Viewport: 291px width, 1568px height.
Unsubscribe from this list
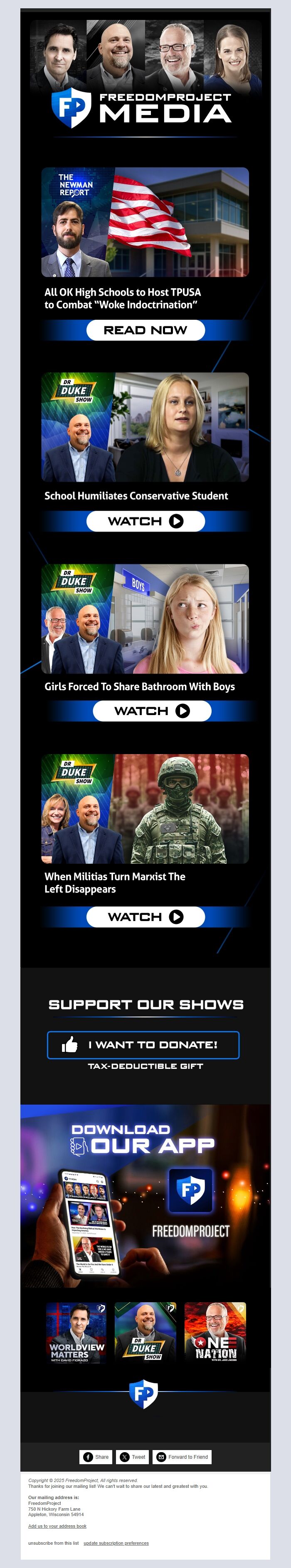[x=53, y=1543]
